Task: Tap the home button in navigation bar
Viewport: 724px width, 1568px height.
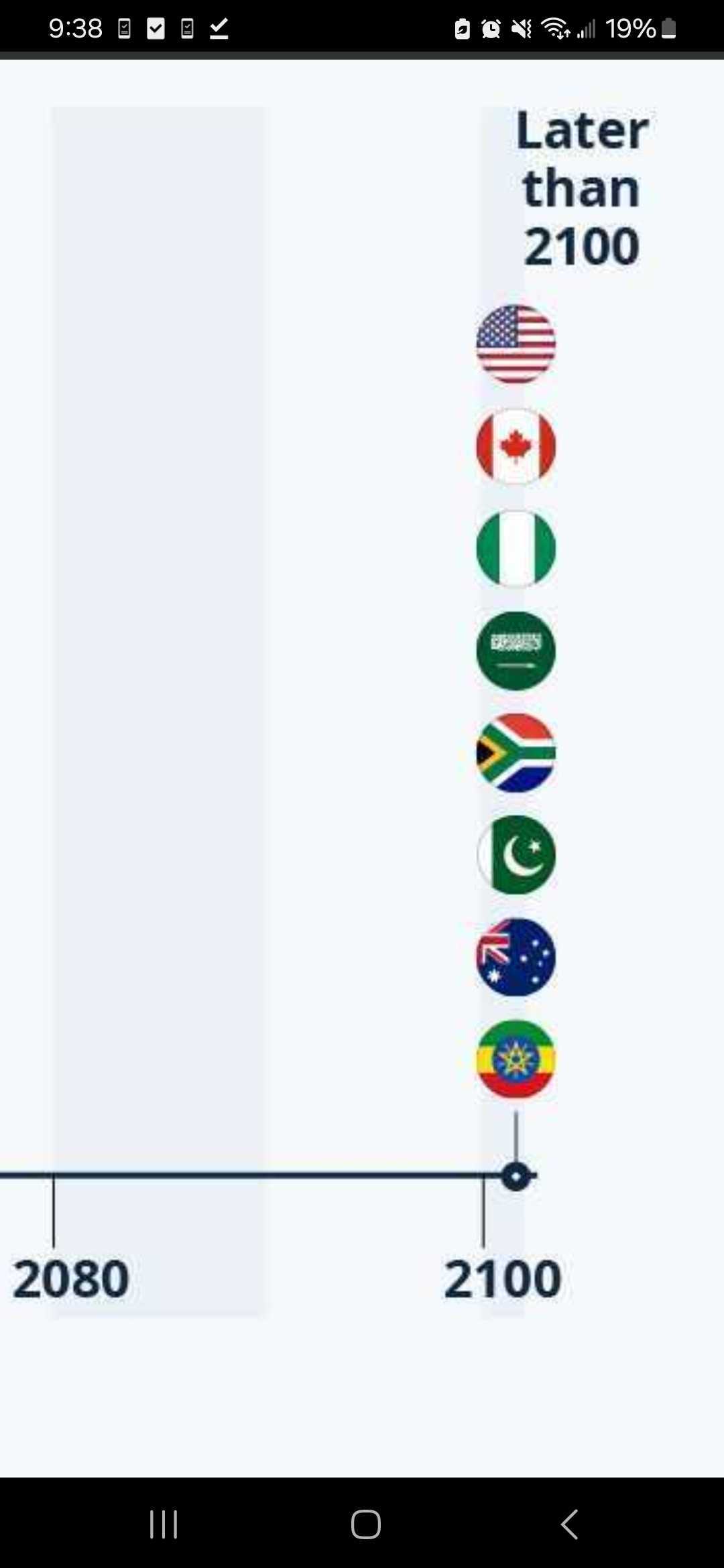Action: [366, 1524]
